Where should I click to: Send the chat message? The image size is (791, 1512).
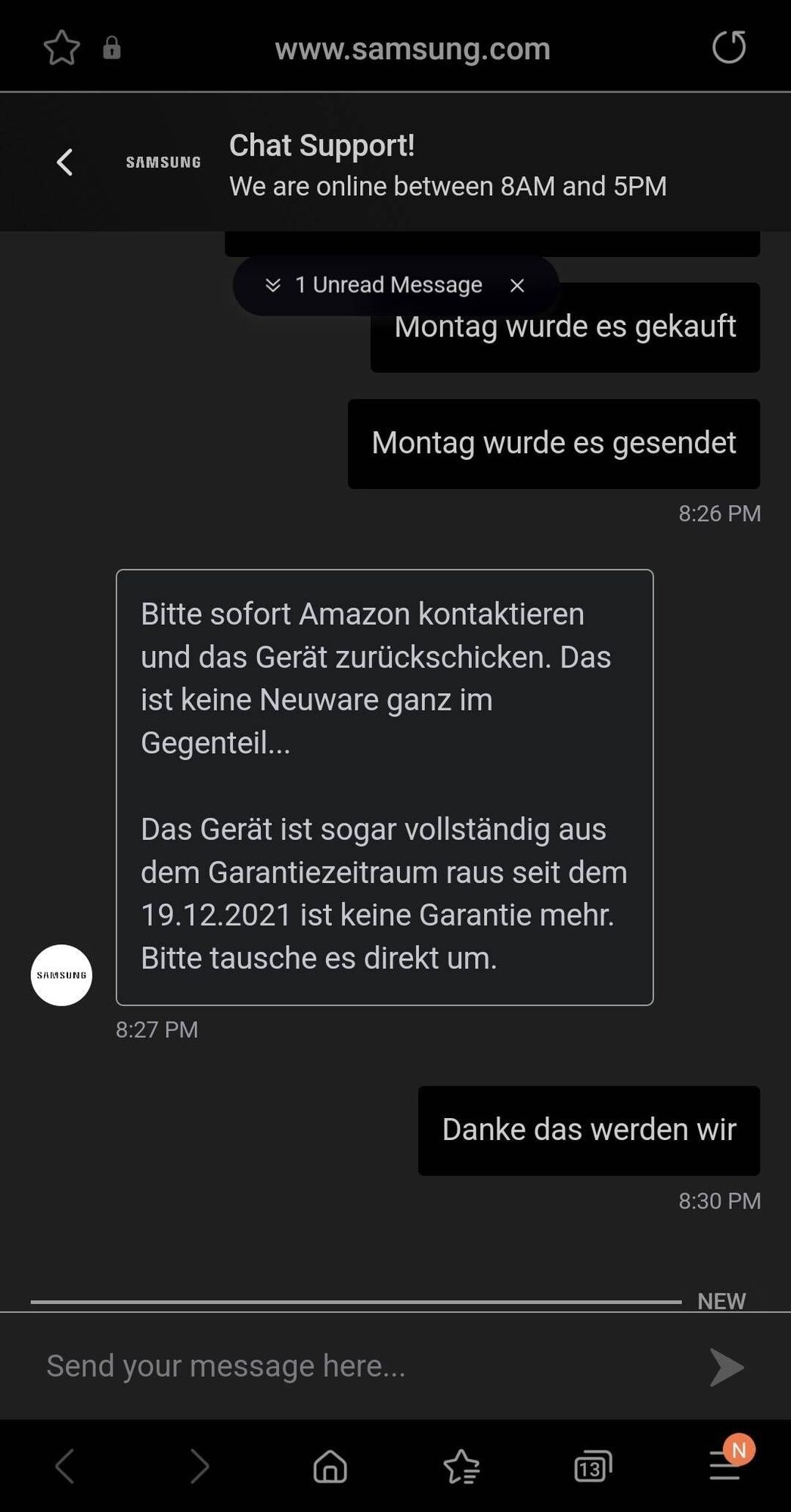pos(727,1367)
